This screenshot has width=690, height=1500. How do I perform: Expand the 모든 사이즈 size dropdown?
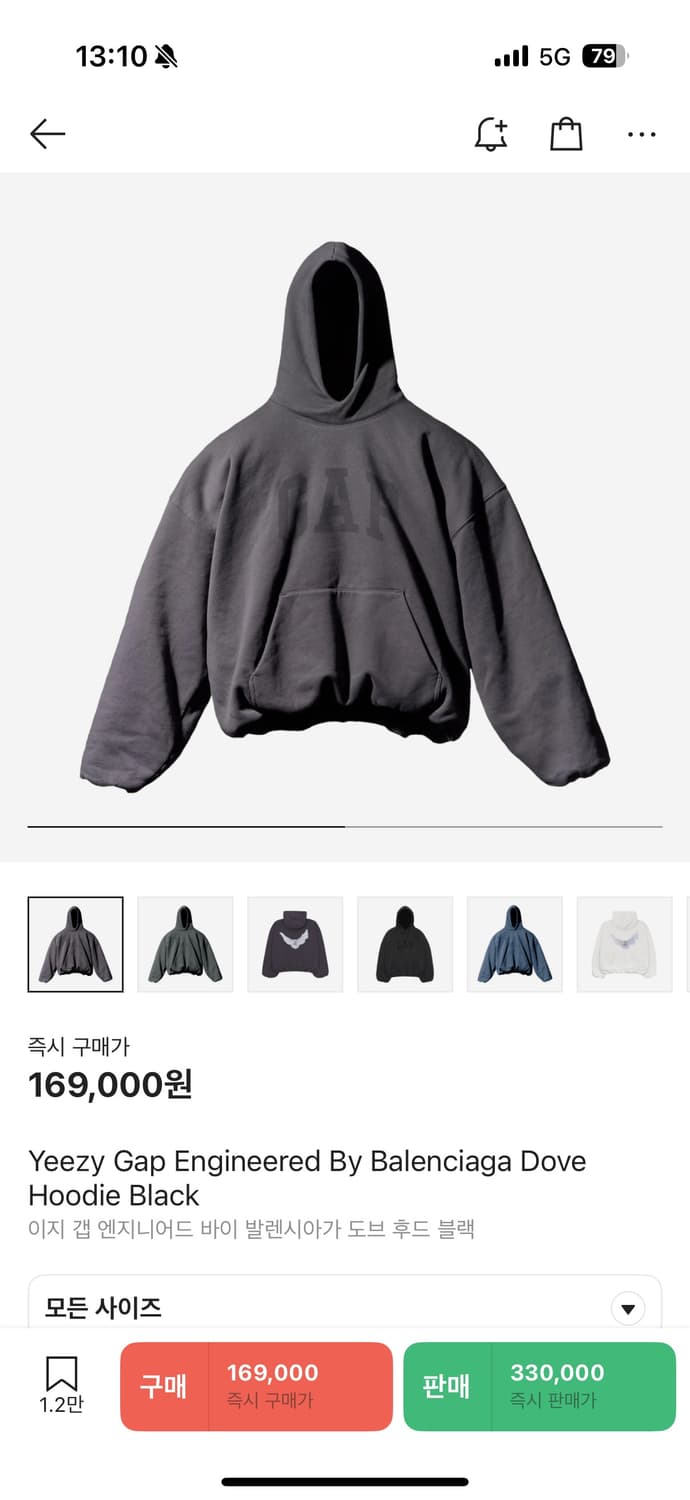pos(345,1306)
